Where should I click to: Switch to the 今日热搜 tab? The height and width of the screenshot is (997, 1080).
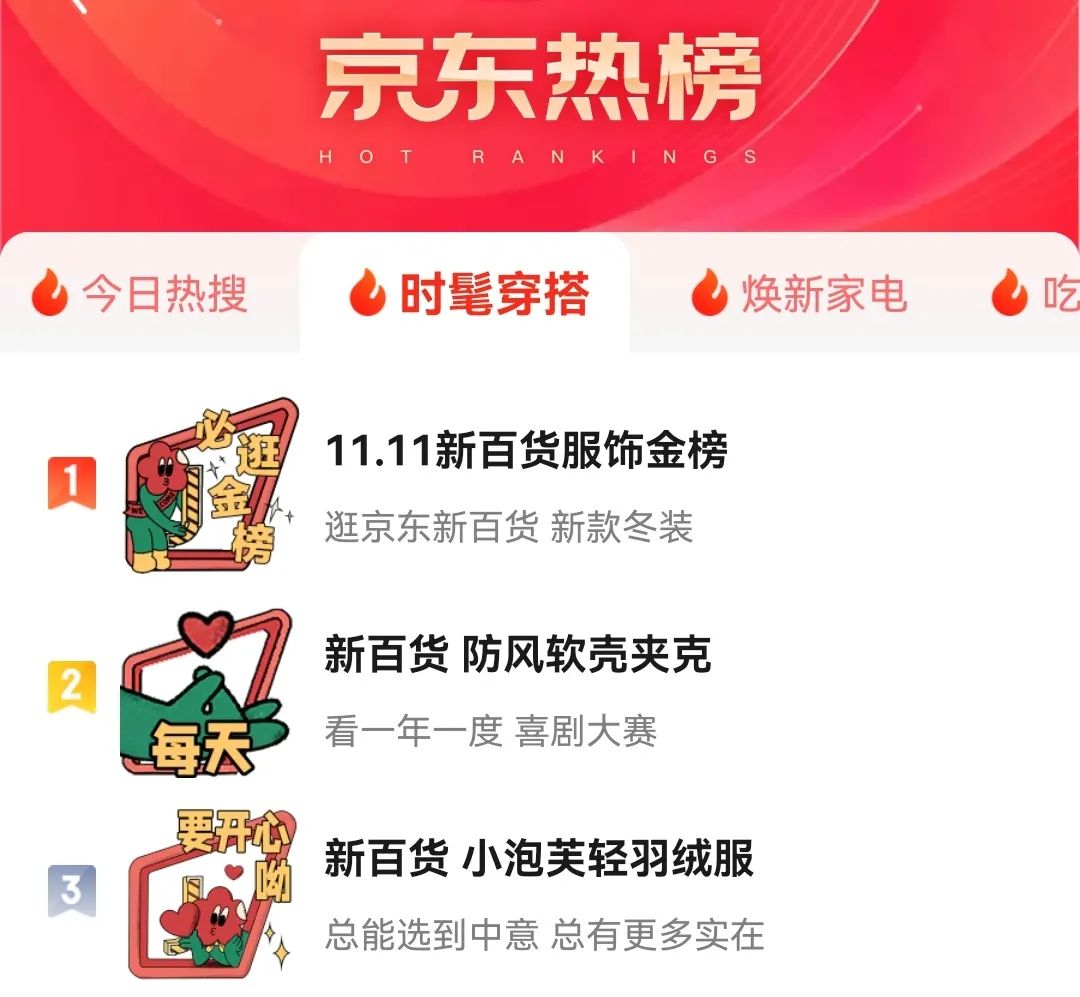pos(140,294)
